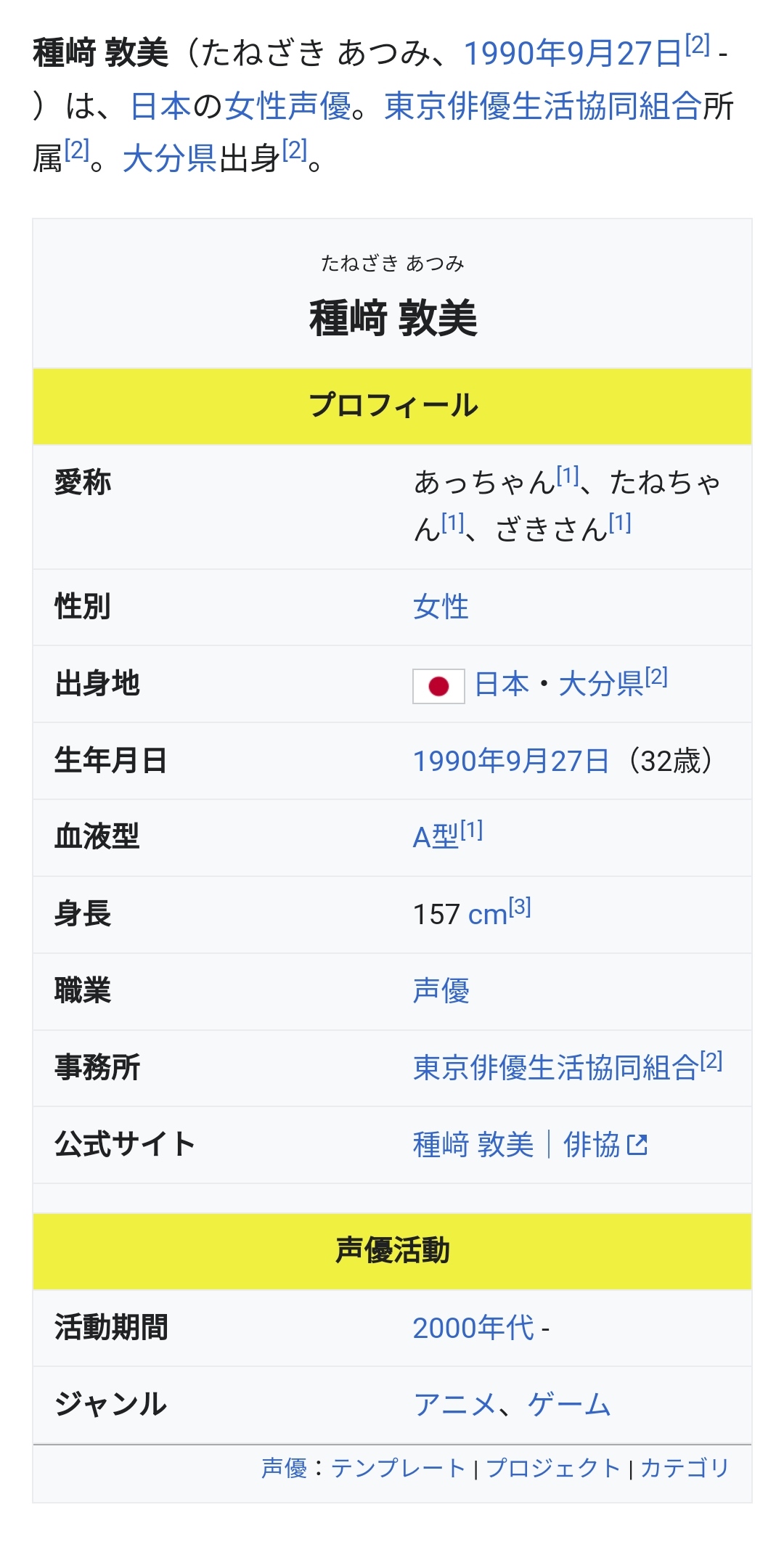Open the 1990年9月27日 link in the intro
Image resolution: width=784 pixels, height=1563 pixels.
(573, 53)
